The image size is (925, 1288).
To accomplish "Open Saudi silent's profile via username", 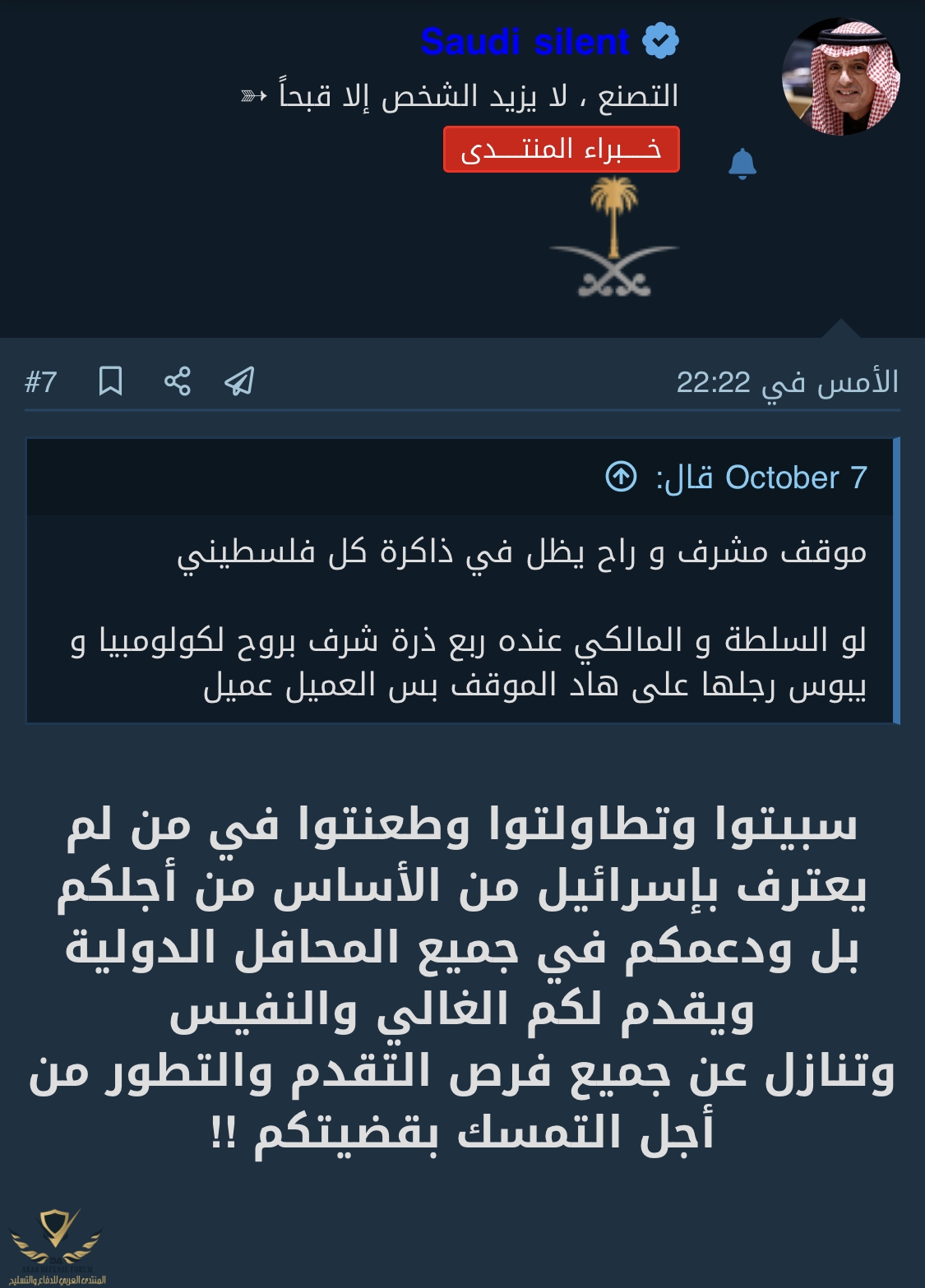I will click(x=525, y=41).
